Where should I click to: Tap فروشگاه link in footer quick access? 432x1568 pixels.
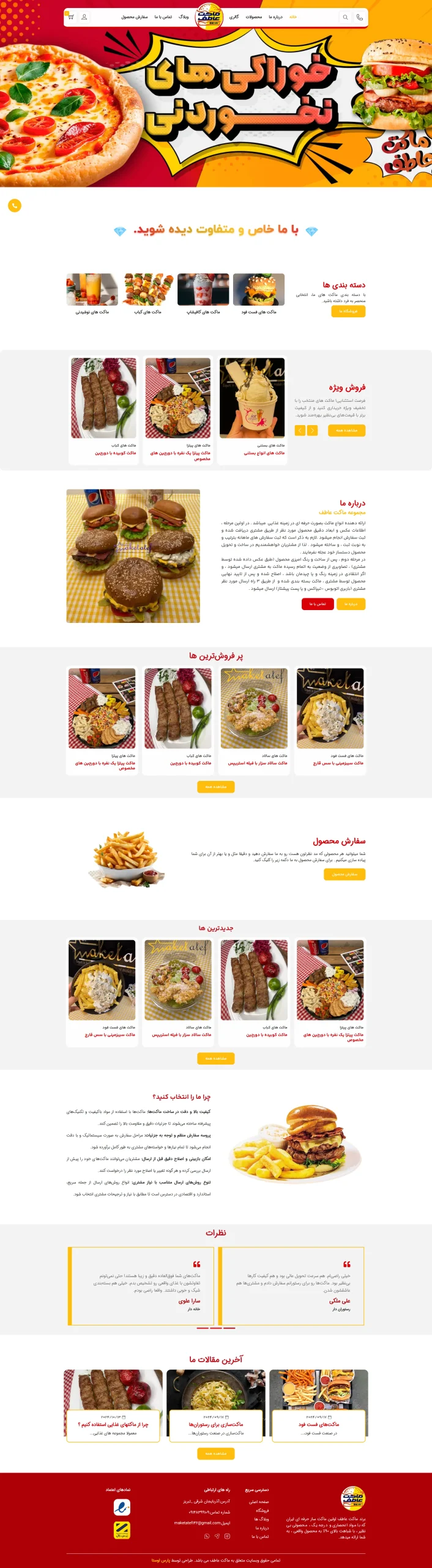[262, 1510]
